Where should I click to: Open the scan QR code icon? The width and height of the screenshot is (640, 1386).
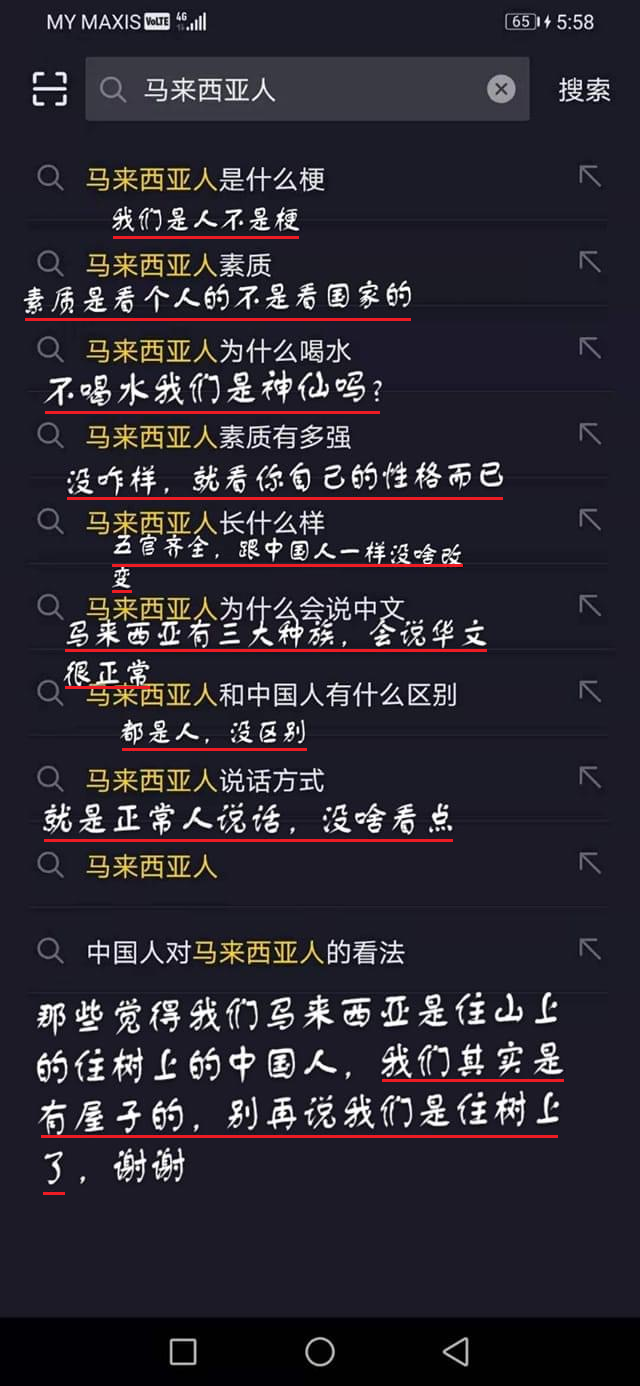point(50,89)
